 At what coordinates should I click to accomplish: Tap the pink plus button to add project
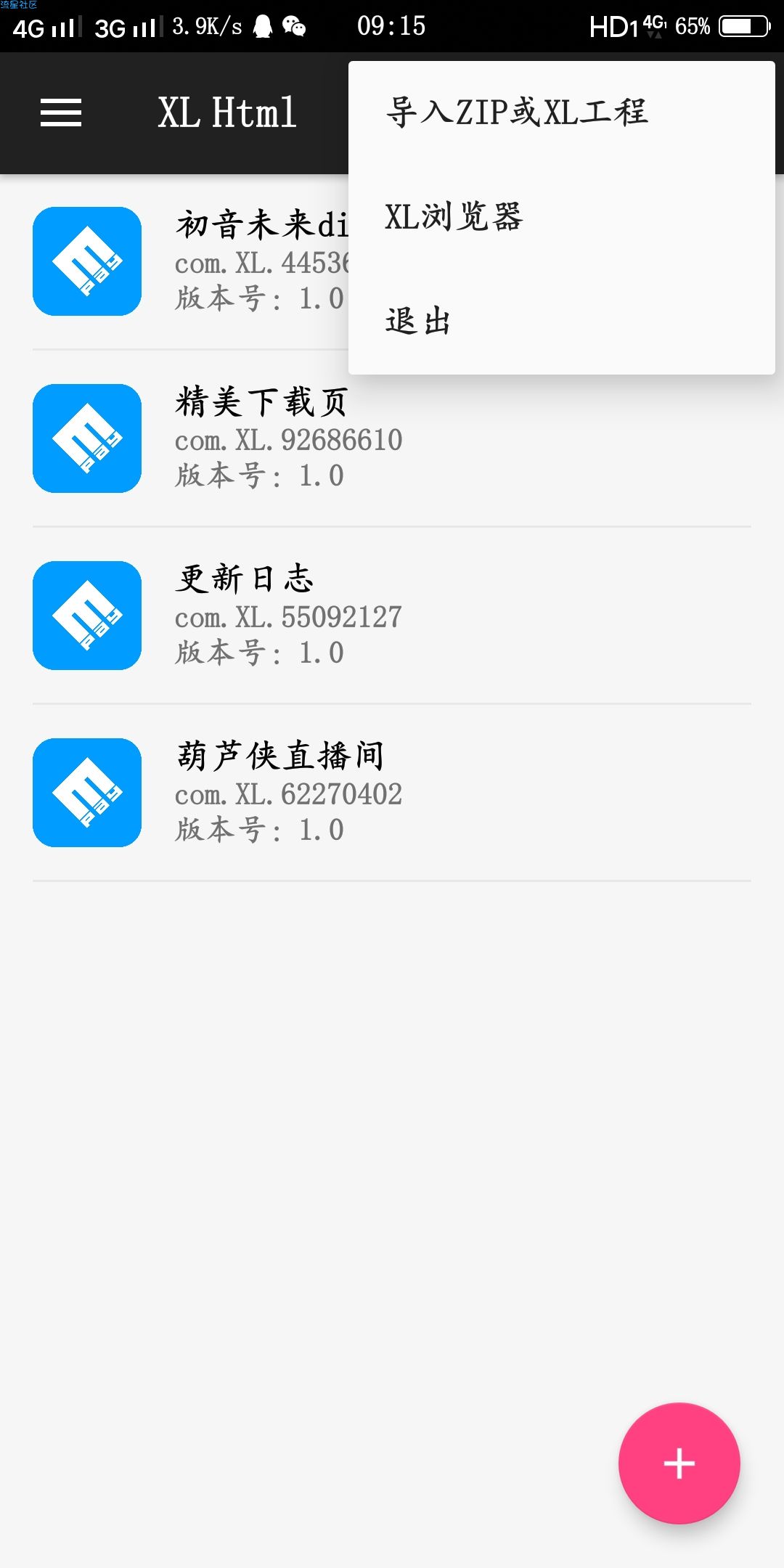[679, 1463]
